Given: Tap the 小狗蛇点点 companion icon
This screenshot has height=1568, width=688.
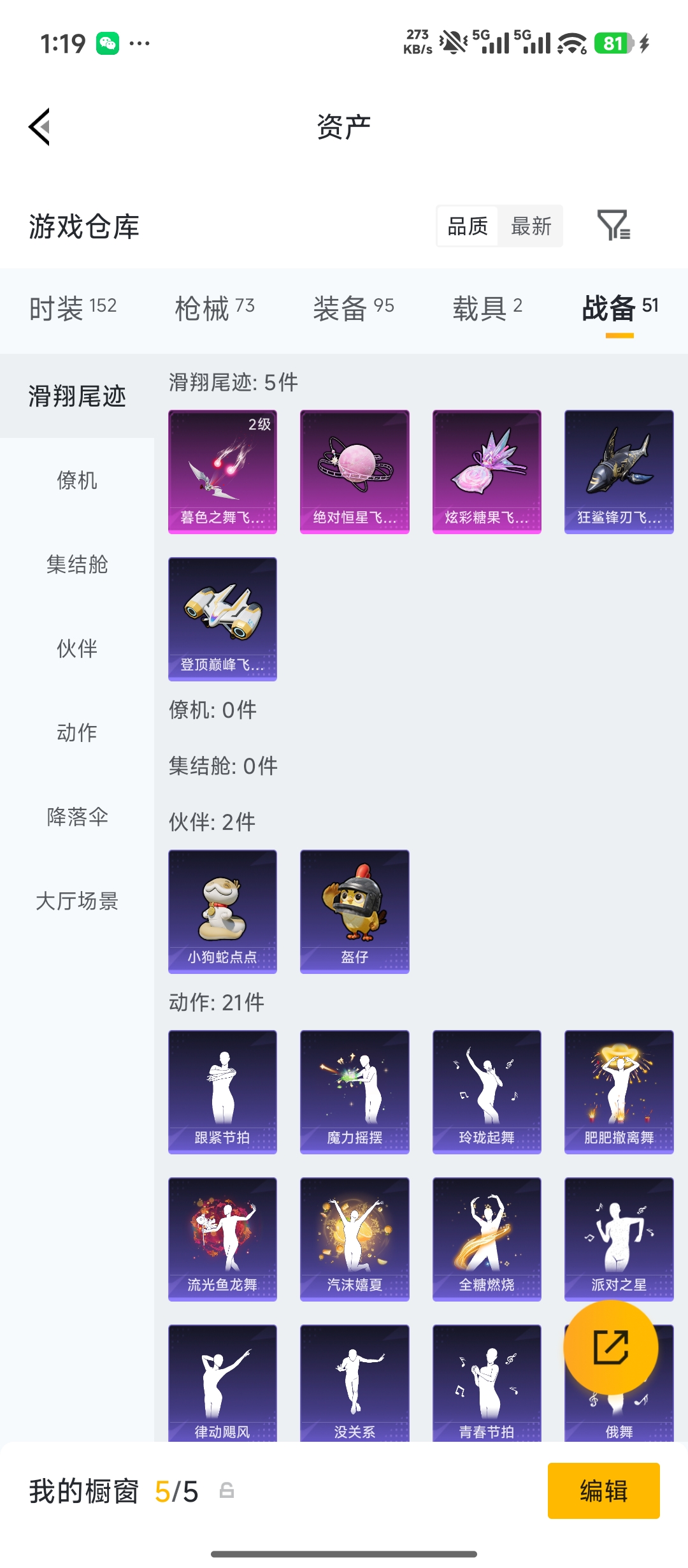Looking at the screenshot, I should (222, 910).
